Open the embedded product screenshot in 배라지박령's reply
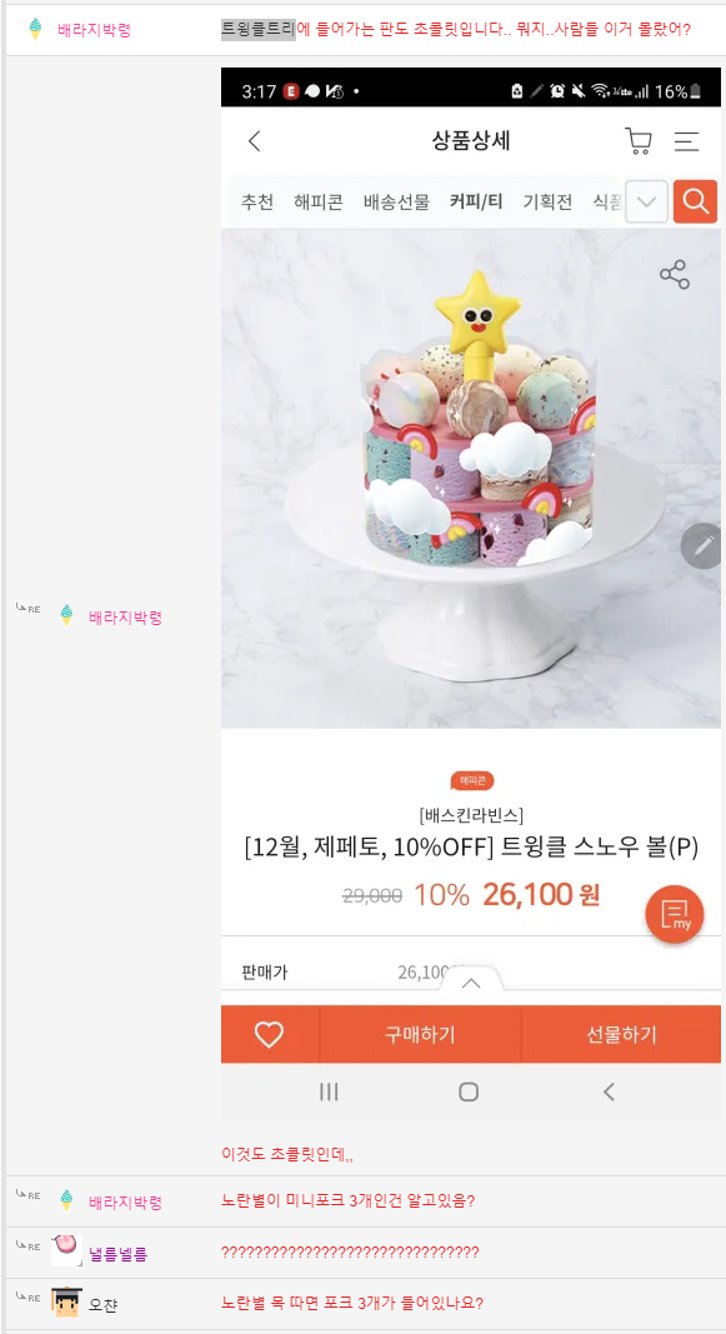The image size is (726, 1334). pos(470,594)
